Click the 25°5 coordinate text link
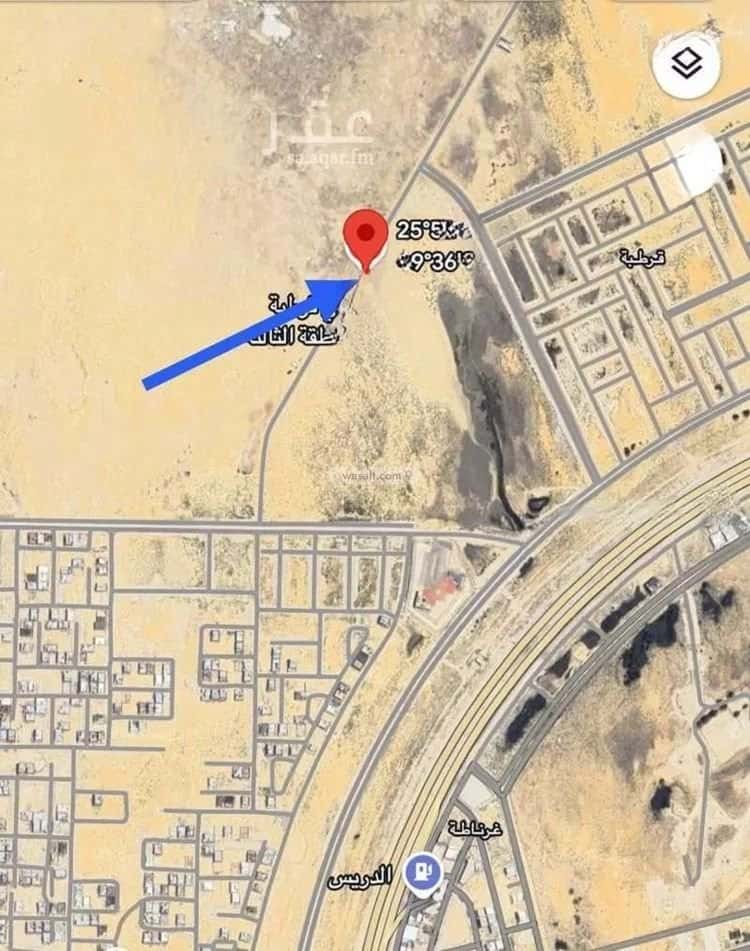The width and height of the screenshot is (750, 951). click(420, 228)
